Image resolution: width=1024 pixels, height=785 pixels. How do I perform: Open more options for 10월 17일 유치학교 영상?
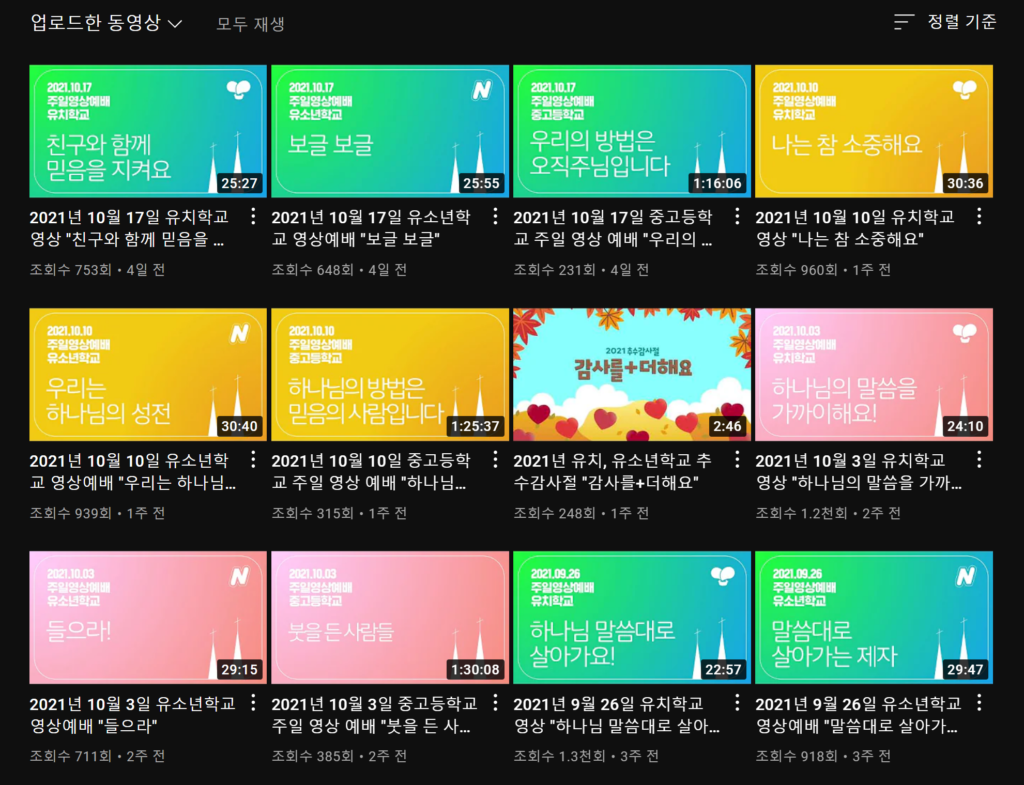click(x=253, y=216)
